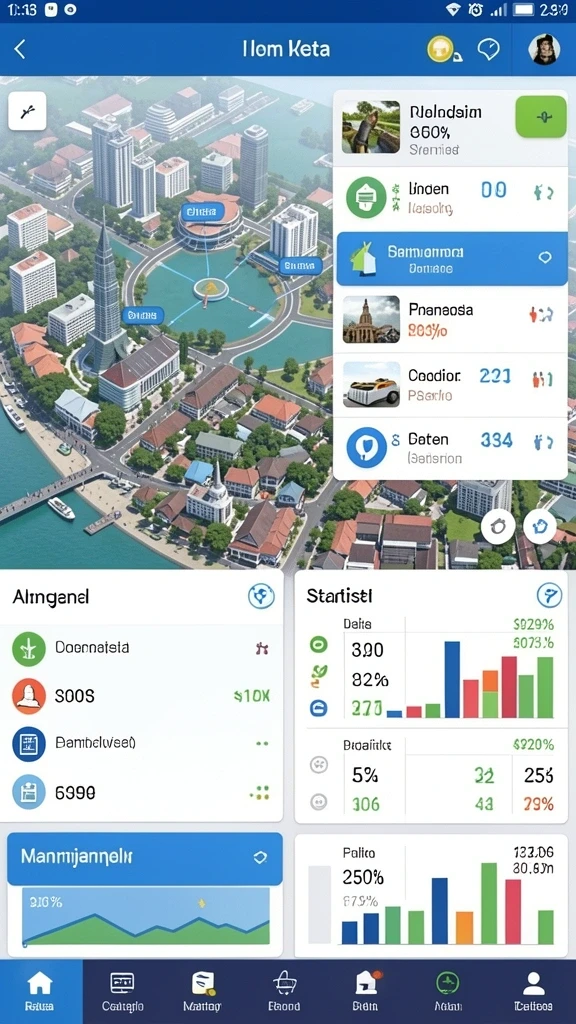Open the Gaten row showing 334
This screenshot has height=1024, width=576.
[x=451, y=448]
